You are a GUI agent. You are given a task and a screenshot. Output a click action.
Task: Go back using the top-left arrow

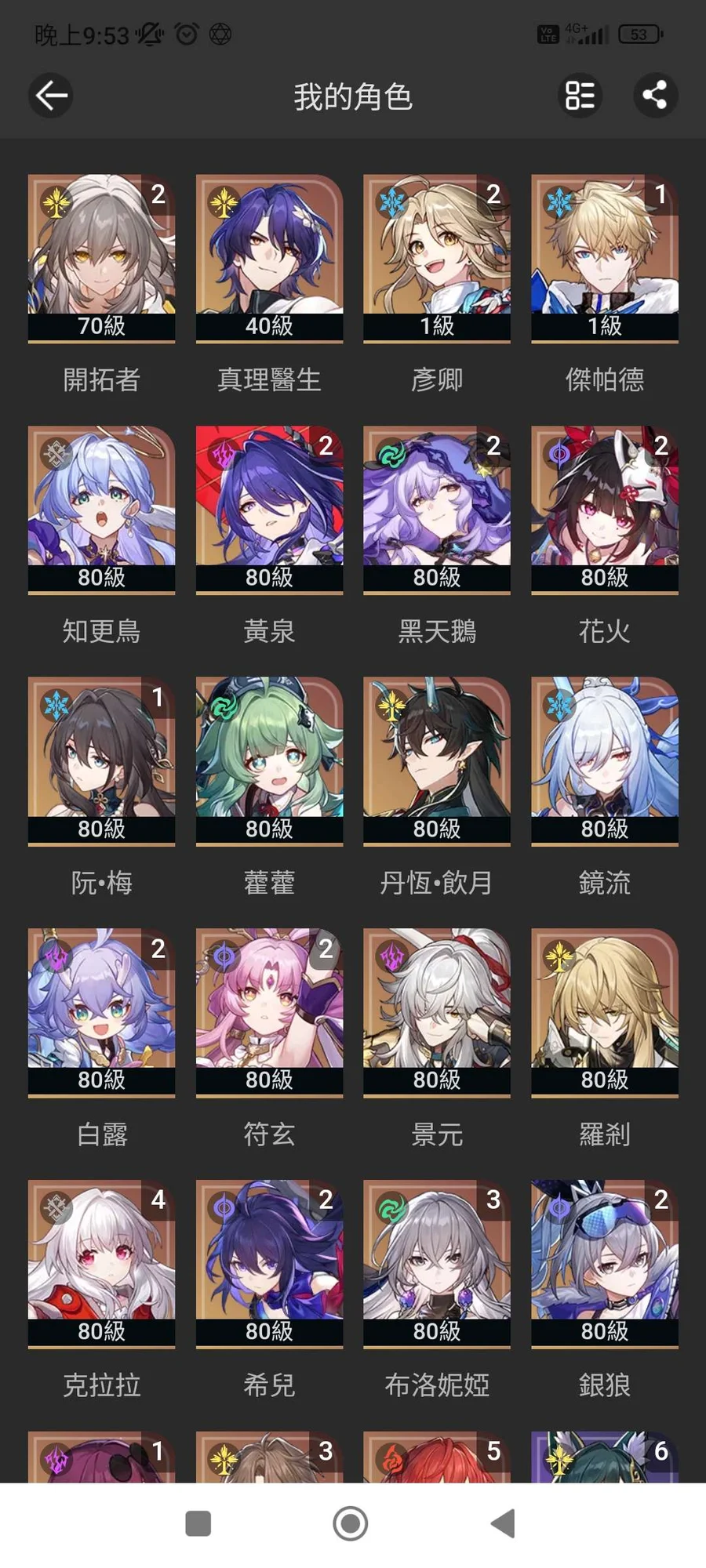pyautogui.click(x=51, y=96)
